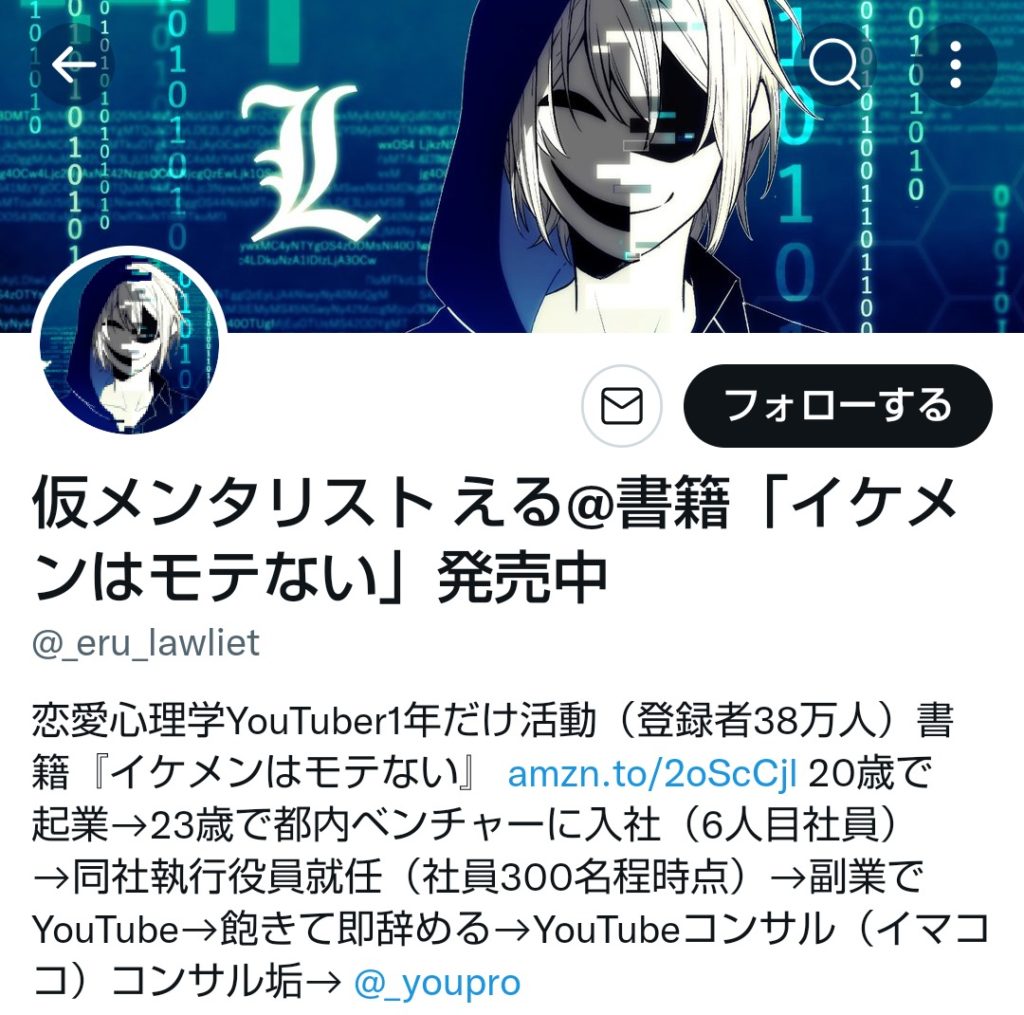
Task: Open search on this profile
Action: (x=833, y=66)
